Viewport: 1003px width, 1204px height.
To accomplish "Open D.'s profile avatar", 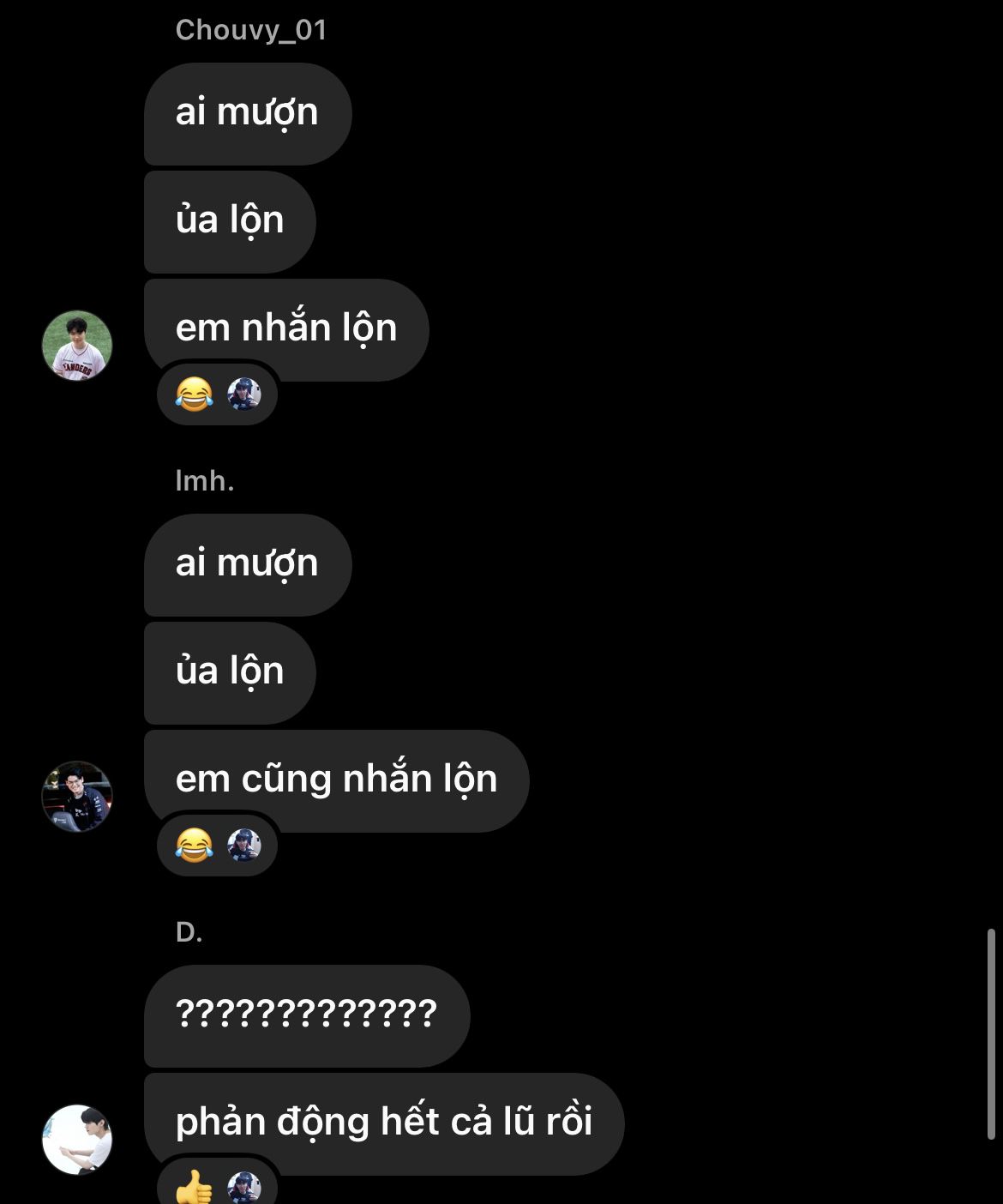I will pyautogui.click(x=77, y=1140).
